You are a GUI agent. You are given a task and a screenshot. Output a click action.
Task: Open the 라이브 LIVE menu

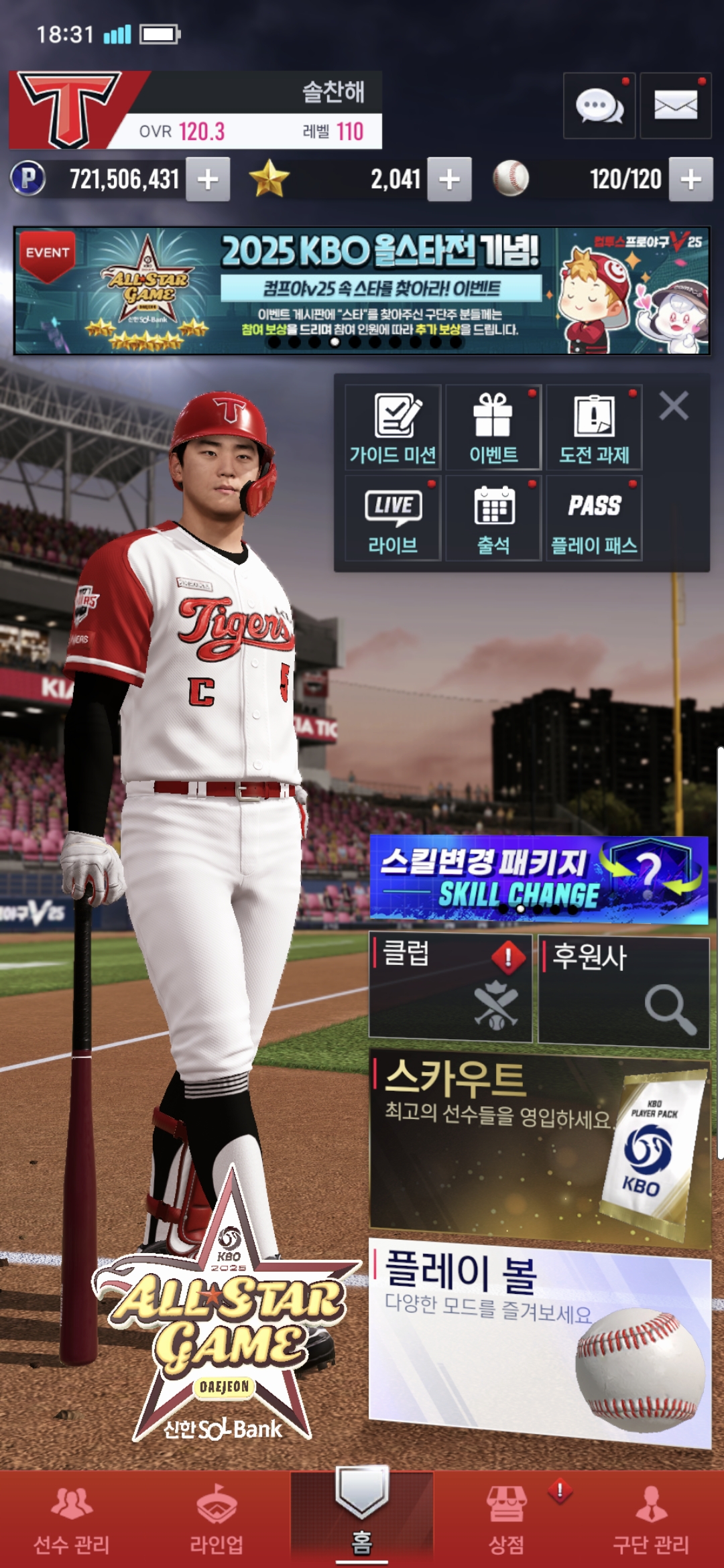(x=393, y=518)
